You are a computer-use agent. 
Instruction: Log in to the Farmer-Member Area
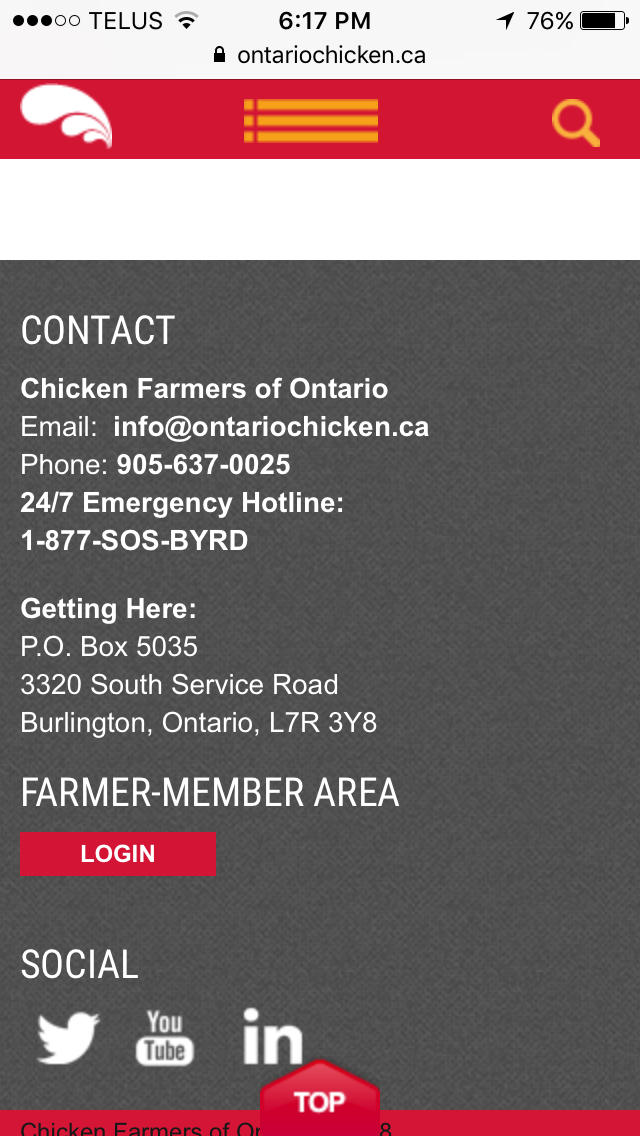118,853
